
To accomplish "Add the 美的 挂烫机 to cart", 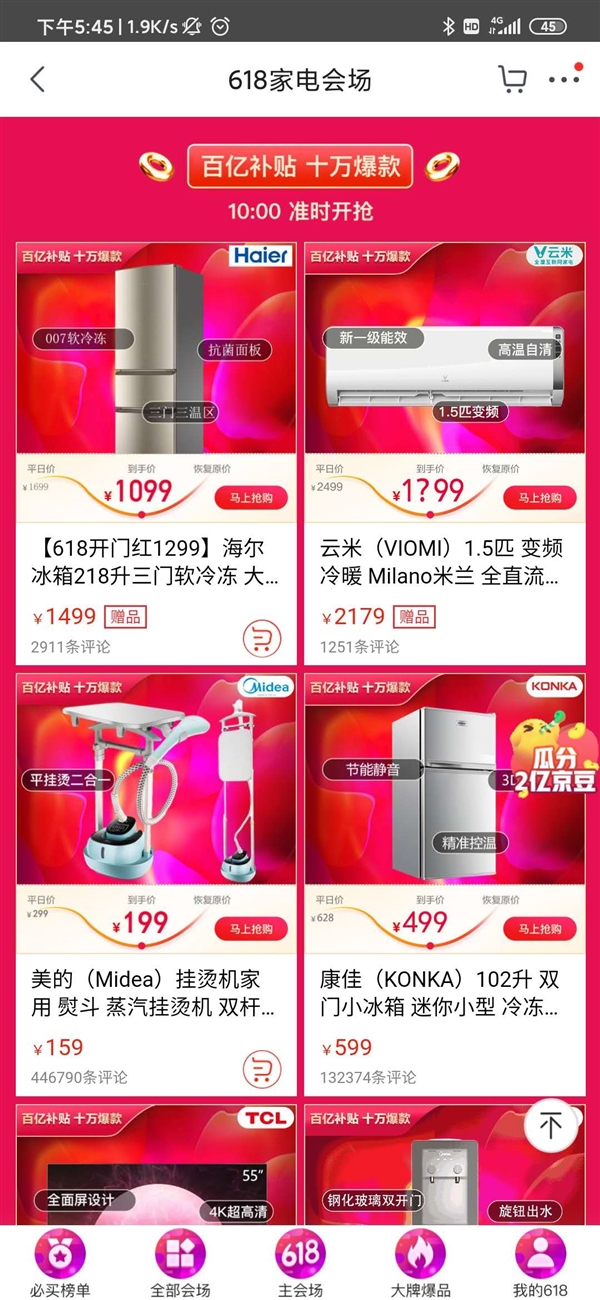I will pos(262,1069).
